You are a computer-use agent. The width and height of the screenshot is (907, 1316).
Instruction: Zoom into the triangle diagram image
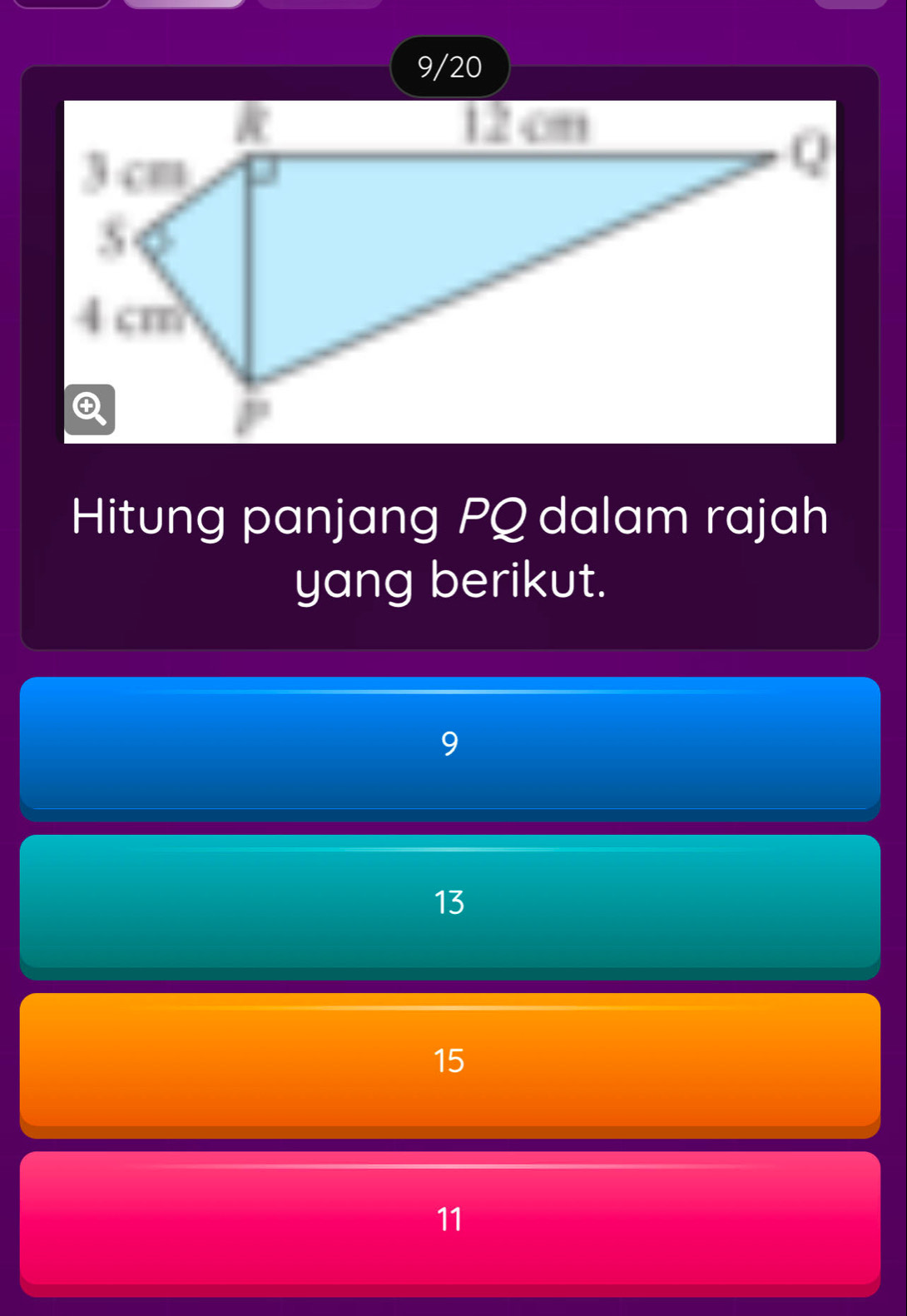click(90, 409)
